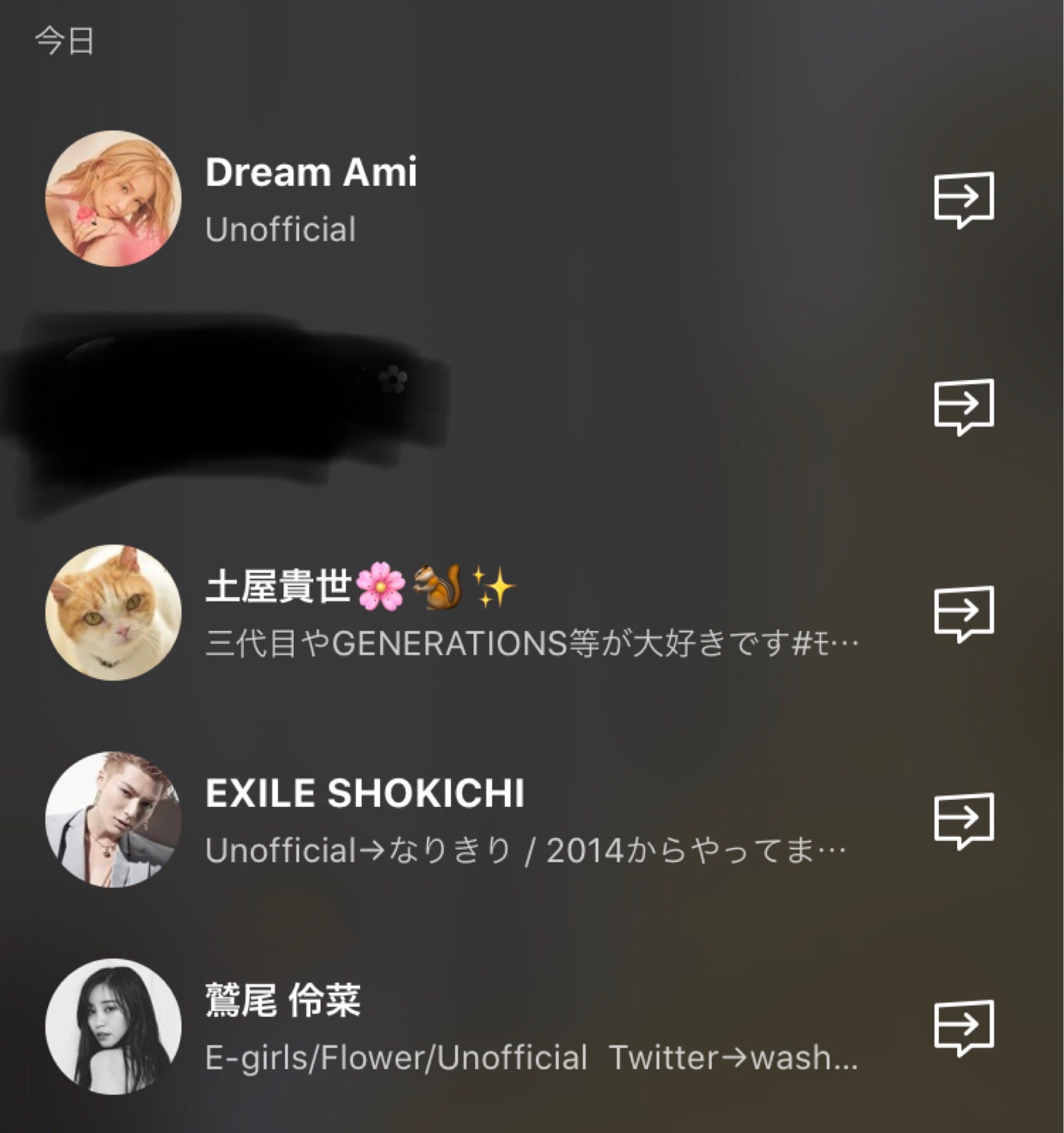Tap the message icon on the blacked-out row

point(963,406)
